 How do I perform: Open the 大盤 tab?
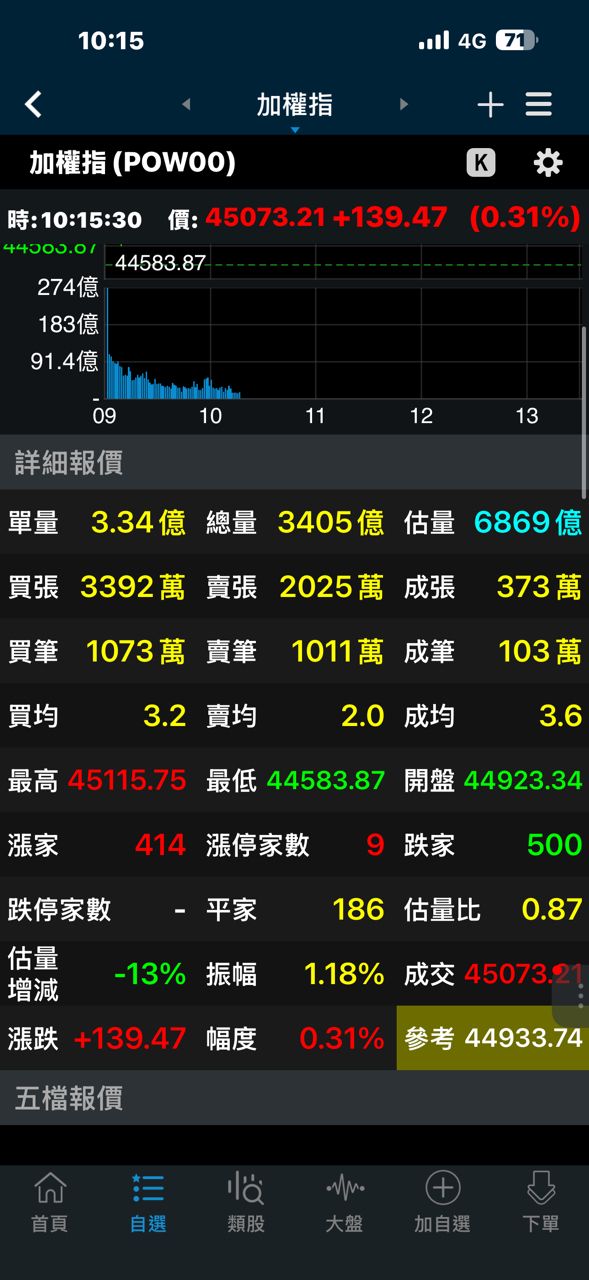(344, 1203)
